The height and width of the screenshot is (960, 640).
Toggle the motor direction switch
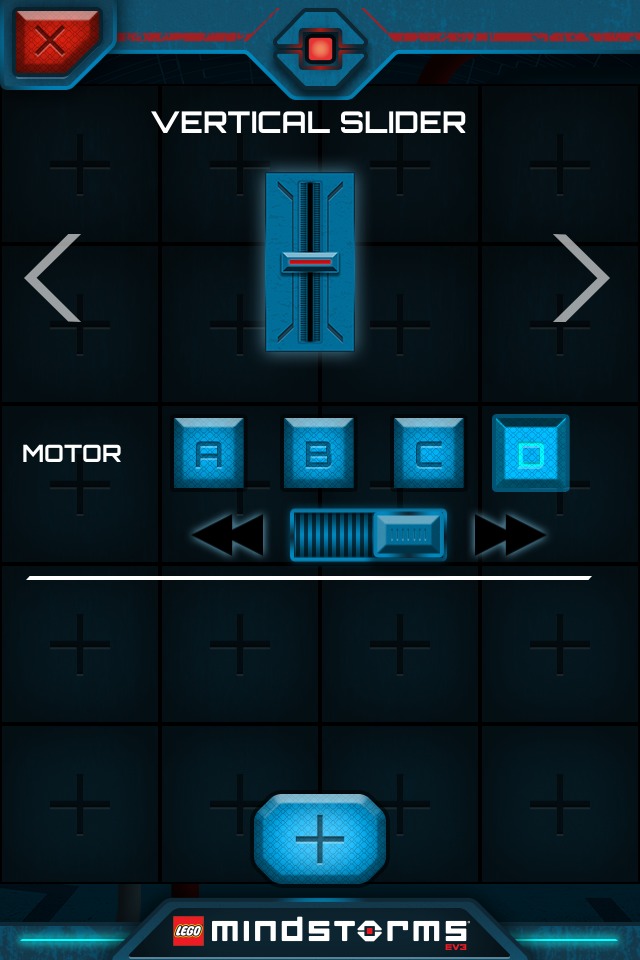[368, 535]
